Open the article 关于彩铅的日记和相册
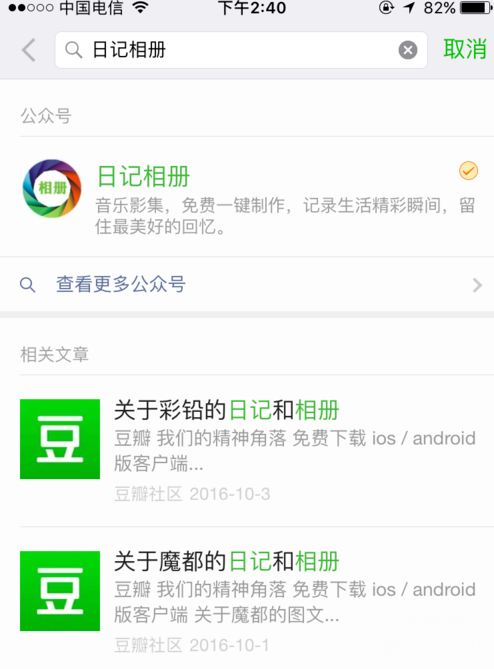Image resolution: width=494 pixels, height=669 pixels. (x=247, y=451)
